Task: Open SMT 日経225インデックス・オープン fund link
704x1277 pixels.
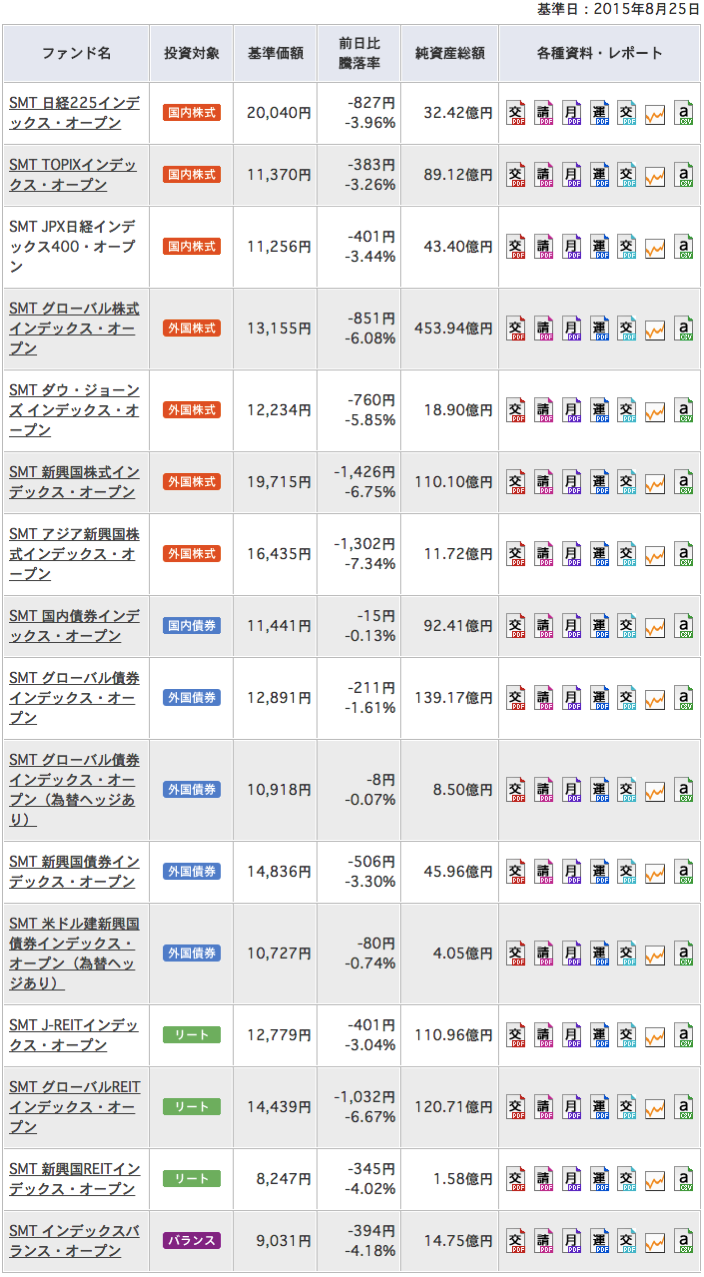Action: 75,112
